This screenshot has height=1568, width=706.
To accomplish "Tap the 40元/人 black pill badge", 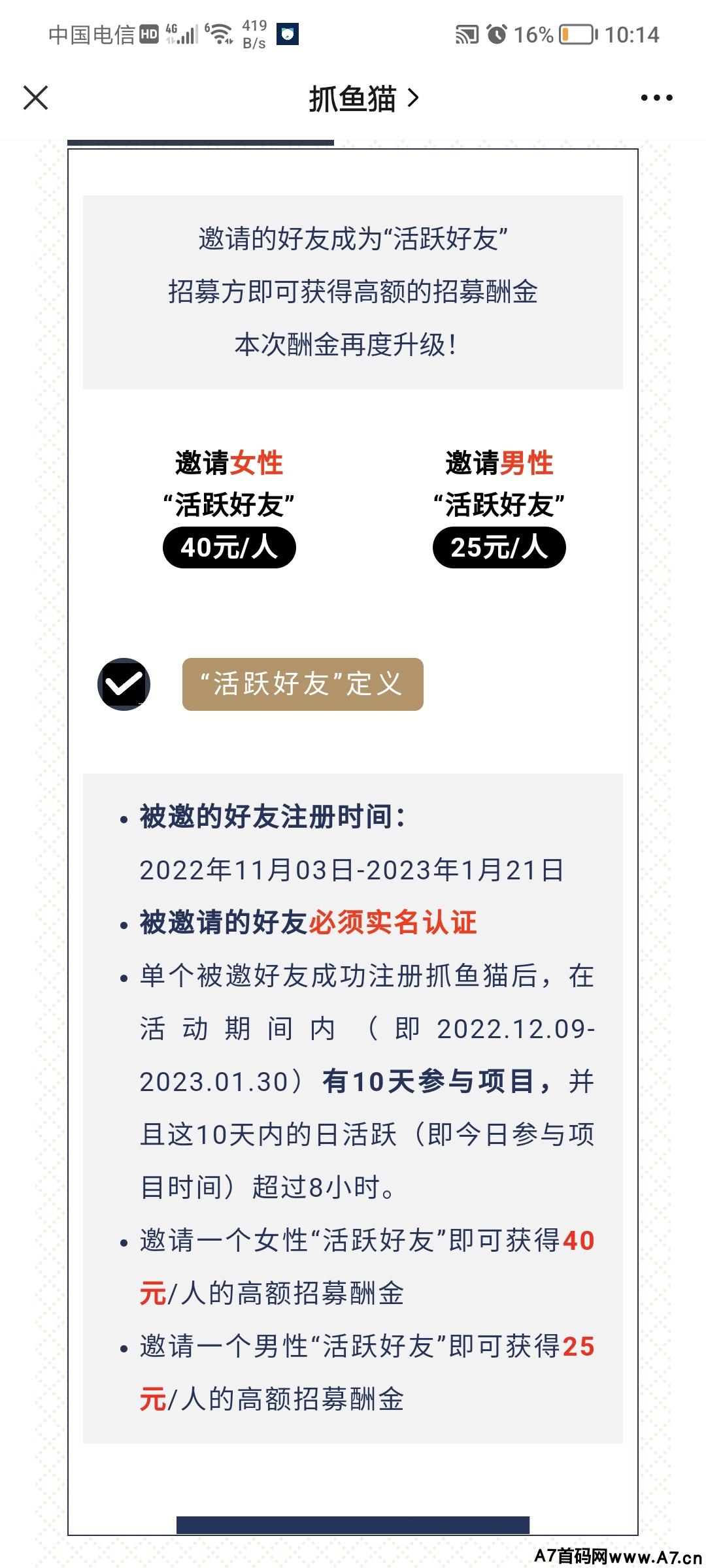I will [230, 547].
